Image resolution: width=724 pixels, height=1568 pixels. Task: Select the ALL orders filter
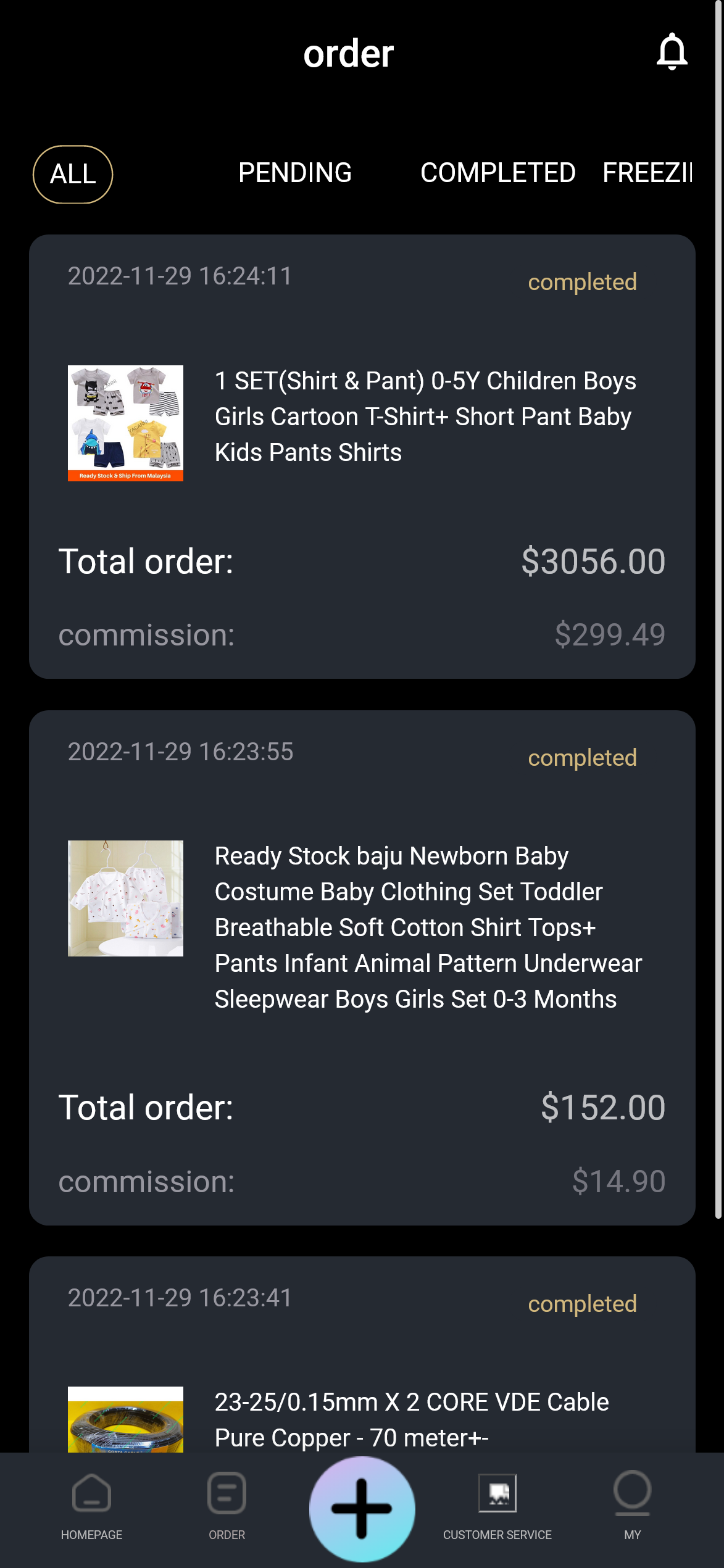pos(73,174)
